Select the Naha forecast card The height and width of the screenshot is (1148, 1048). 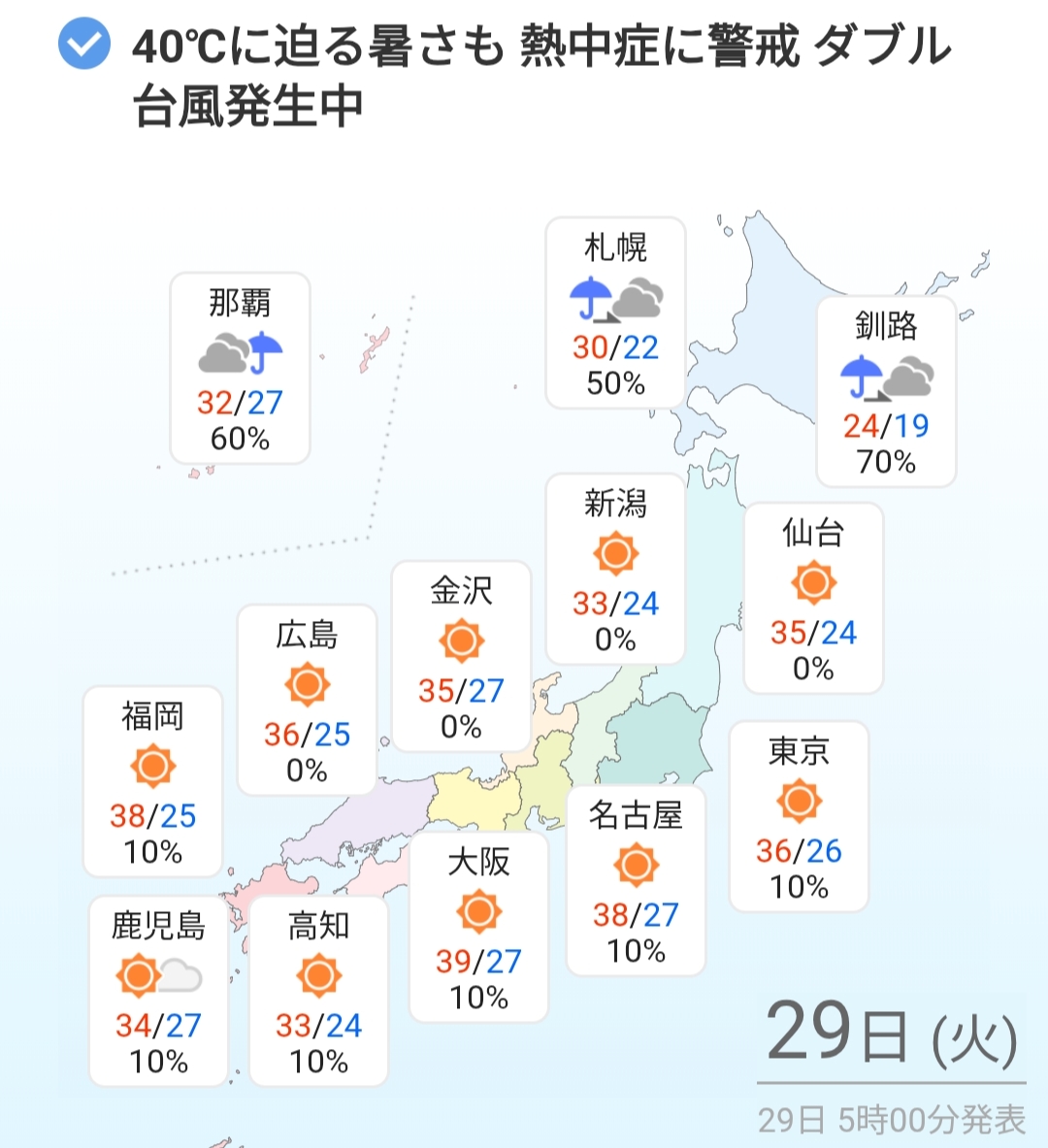click(240, 369)
